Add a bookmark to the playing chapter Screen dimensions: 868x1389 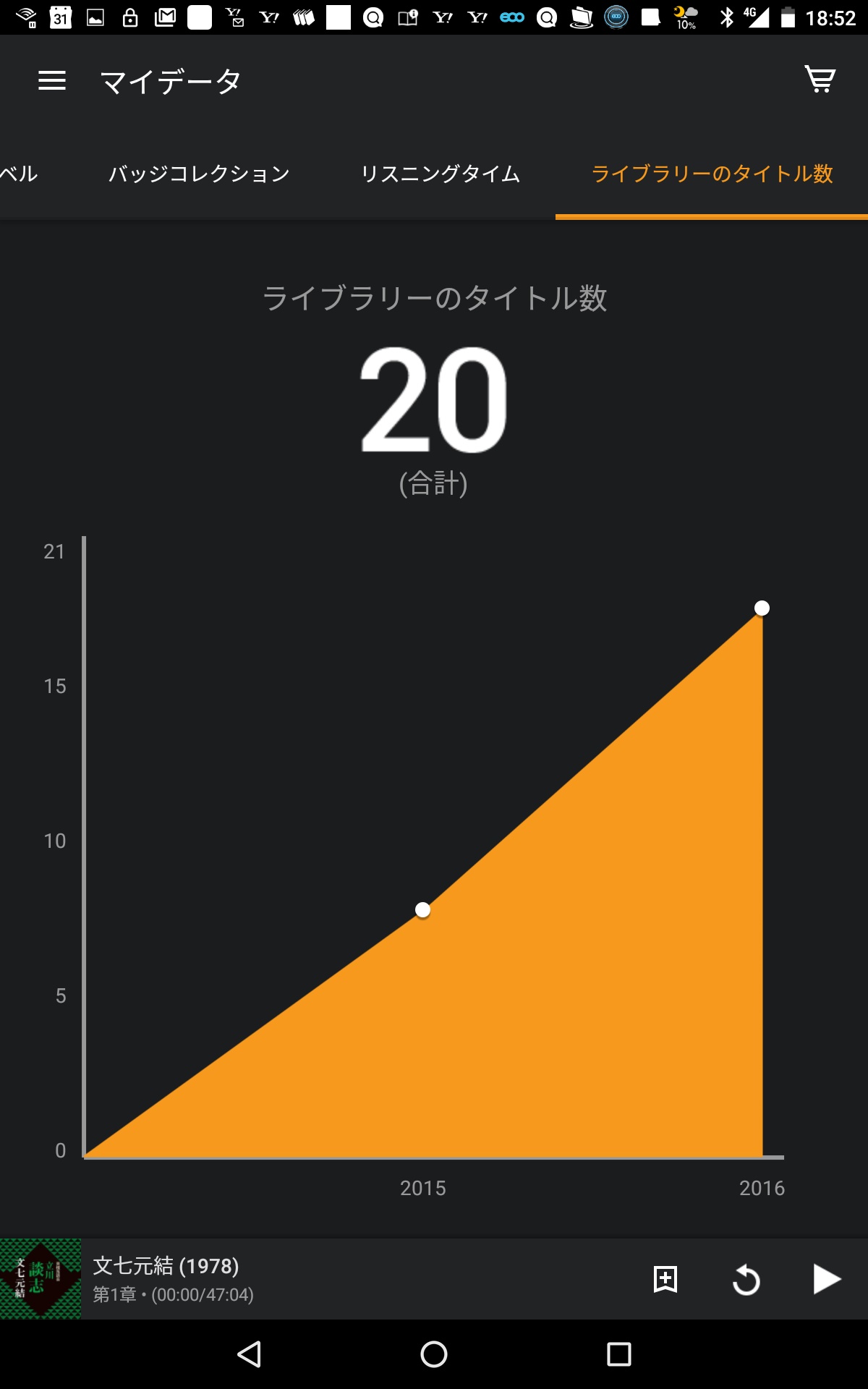point(665,1278)
